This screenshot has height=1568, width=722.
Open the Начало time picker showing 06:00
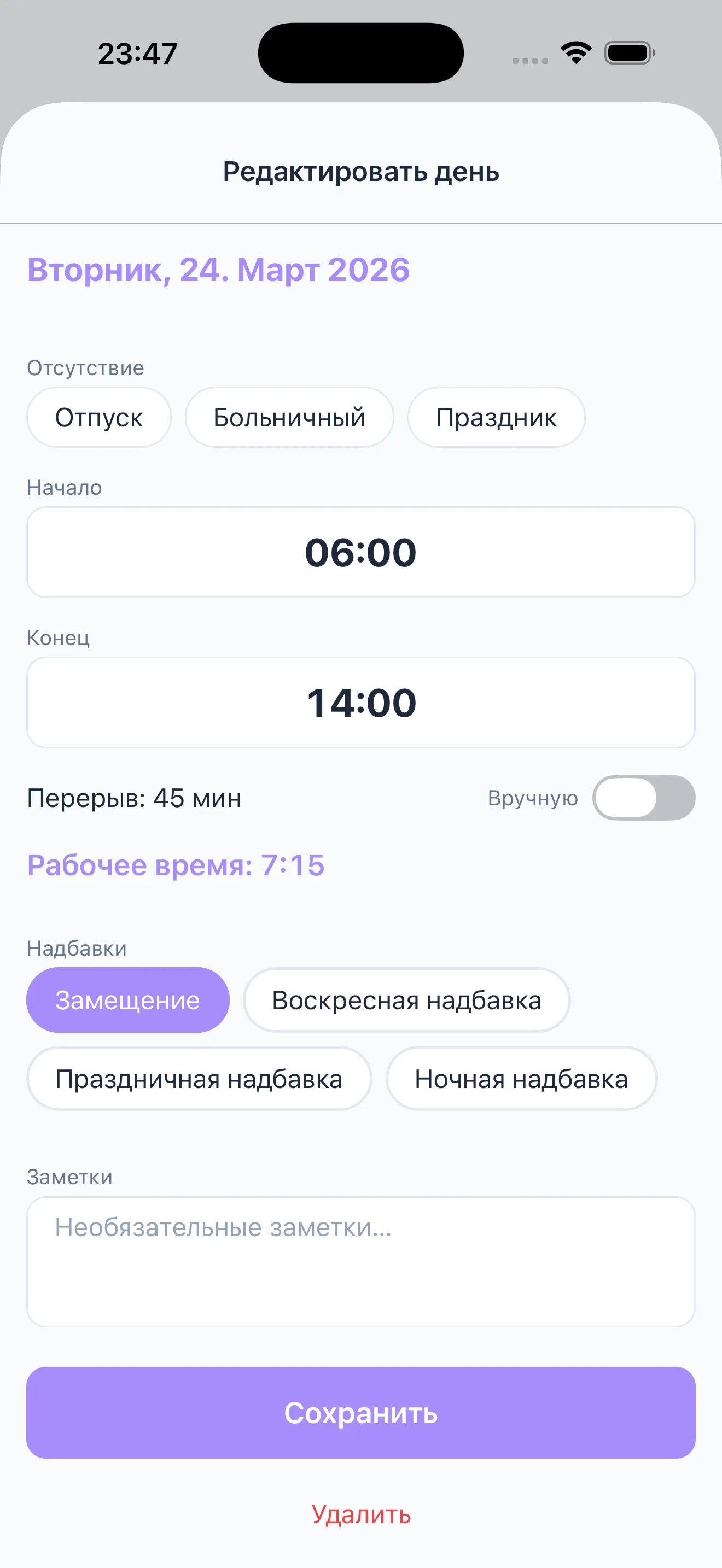361,552
